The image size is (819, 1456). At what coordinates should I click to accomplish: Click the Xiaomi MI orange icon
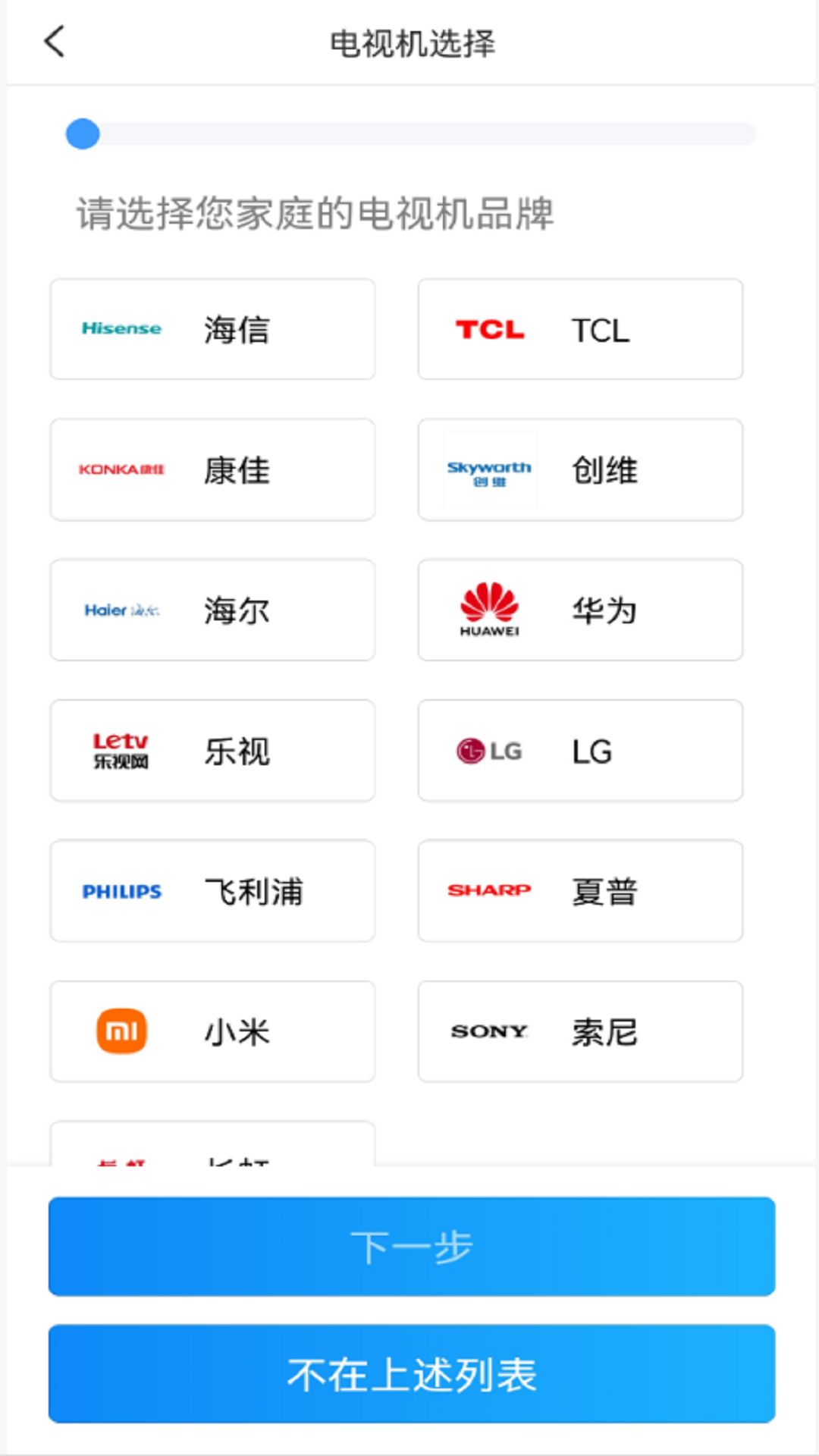121,1031
